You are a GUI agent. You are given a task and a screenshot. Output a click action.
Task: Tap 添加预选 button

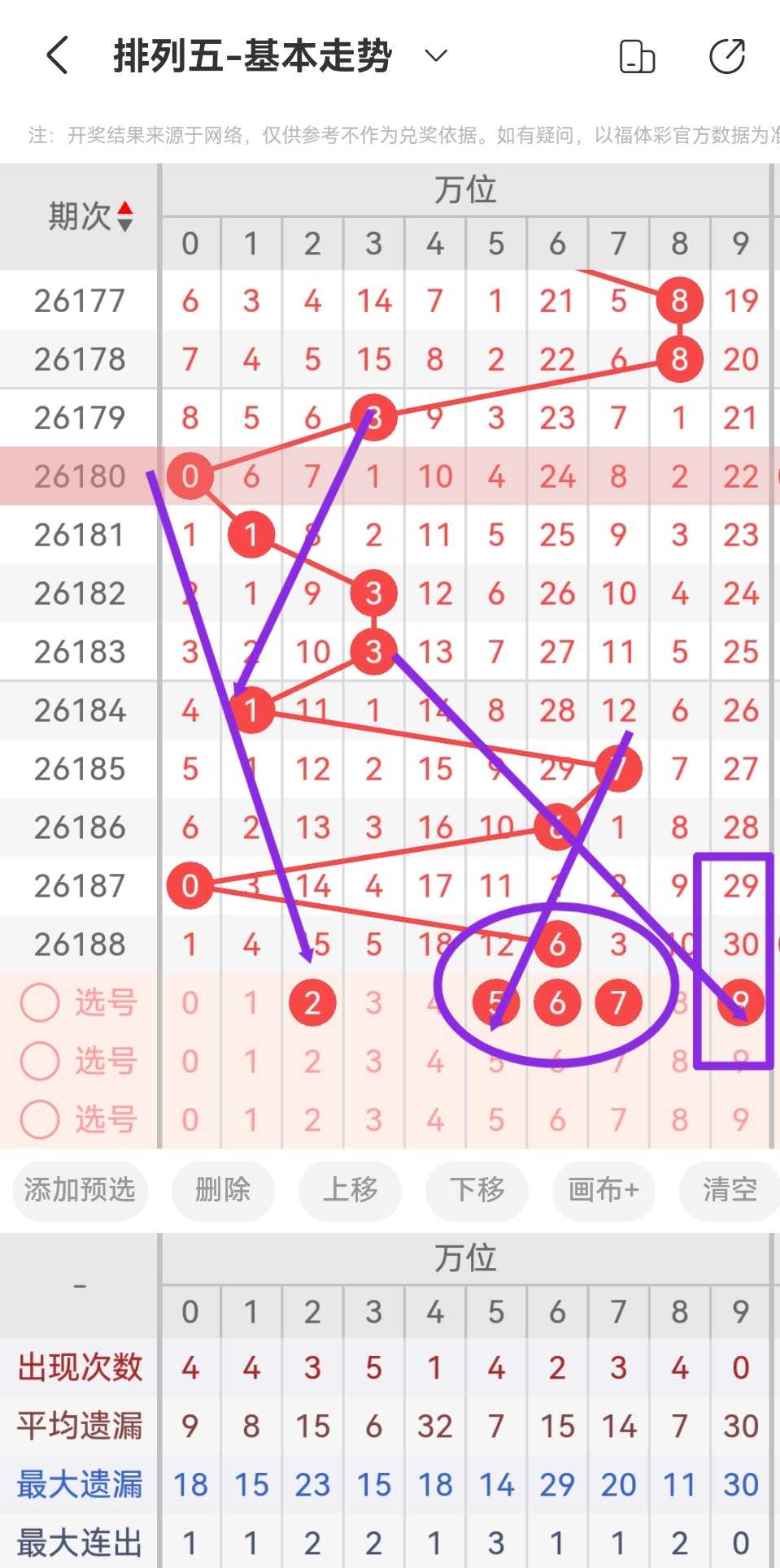pos(79,1190)
